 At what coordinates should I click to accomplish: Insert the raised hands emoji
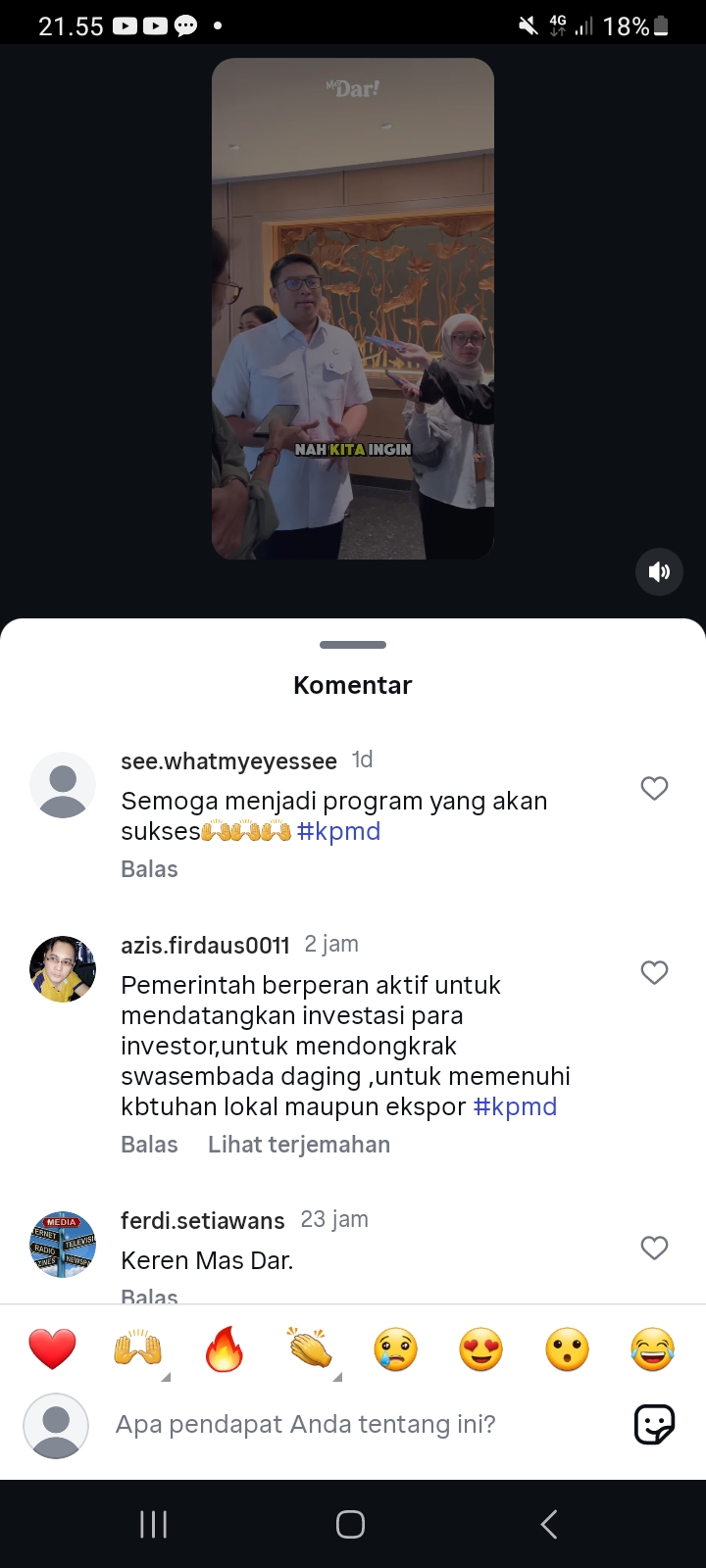tap(138, 1349)
